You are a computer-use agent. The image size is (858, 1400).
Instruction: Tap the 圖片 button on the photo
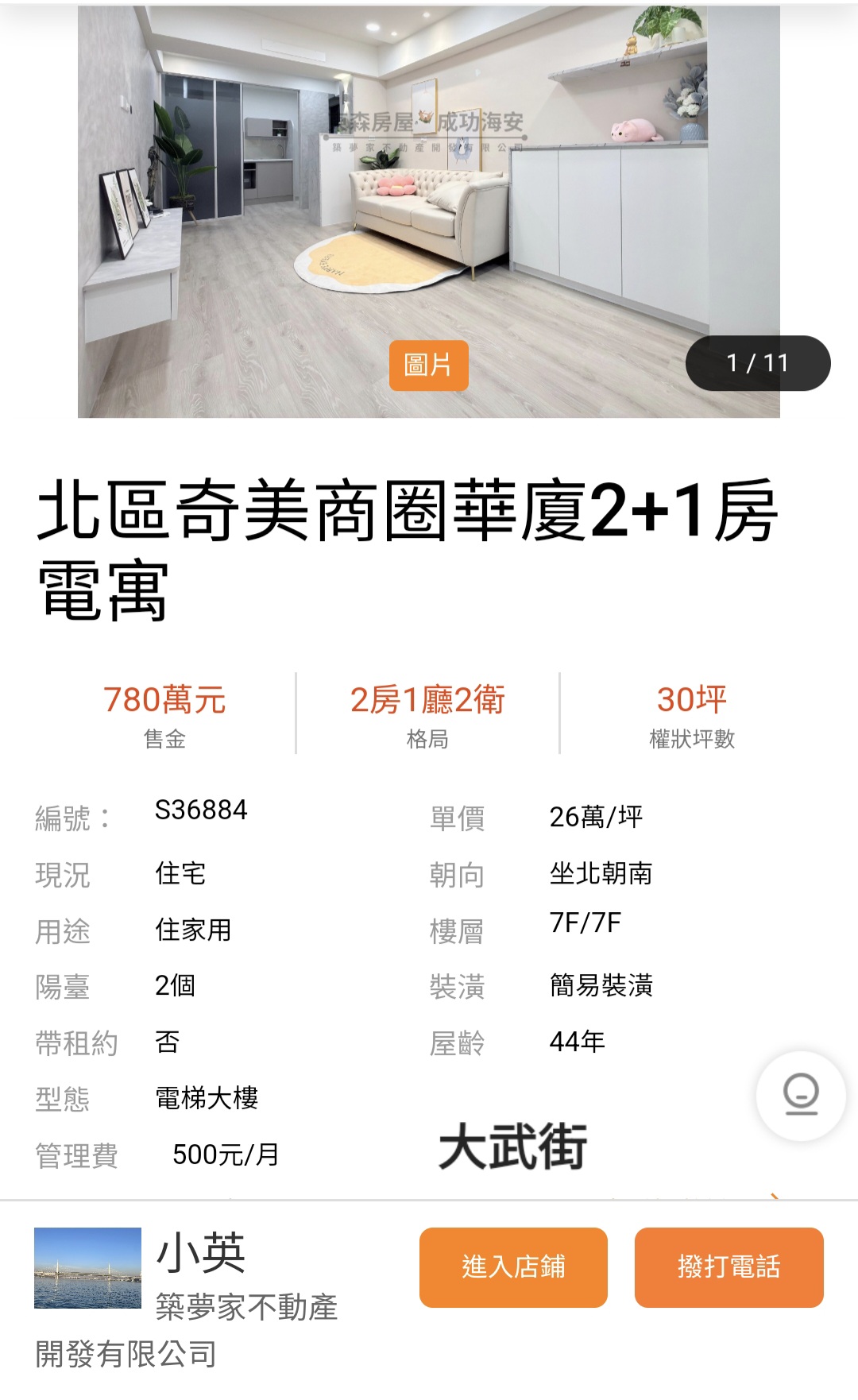coord(428,365)
